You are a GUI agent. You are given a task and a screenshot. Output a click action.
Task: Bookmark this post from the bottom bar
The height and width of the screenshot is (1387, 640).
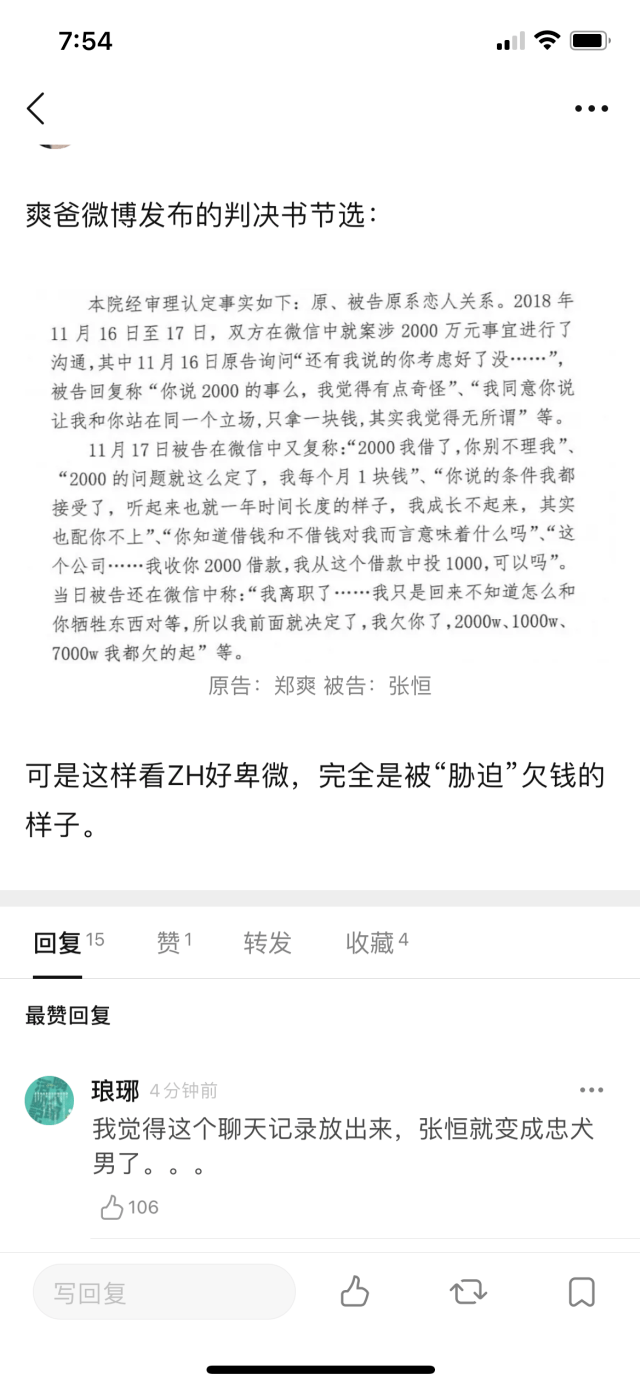coord(581,1292)
